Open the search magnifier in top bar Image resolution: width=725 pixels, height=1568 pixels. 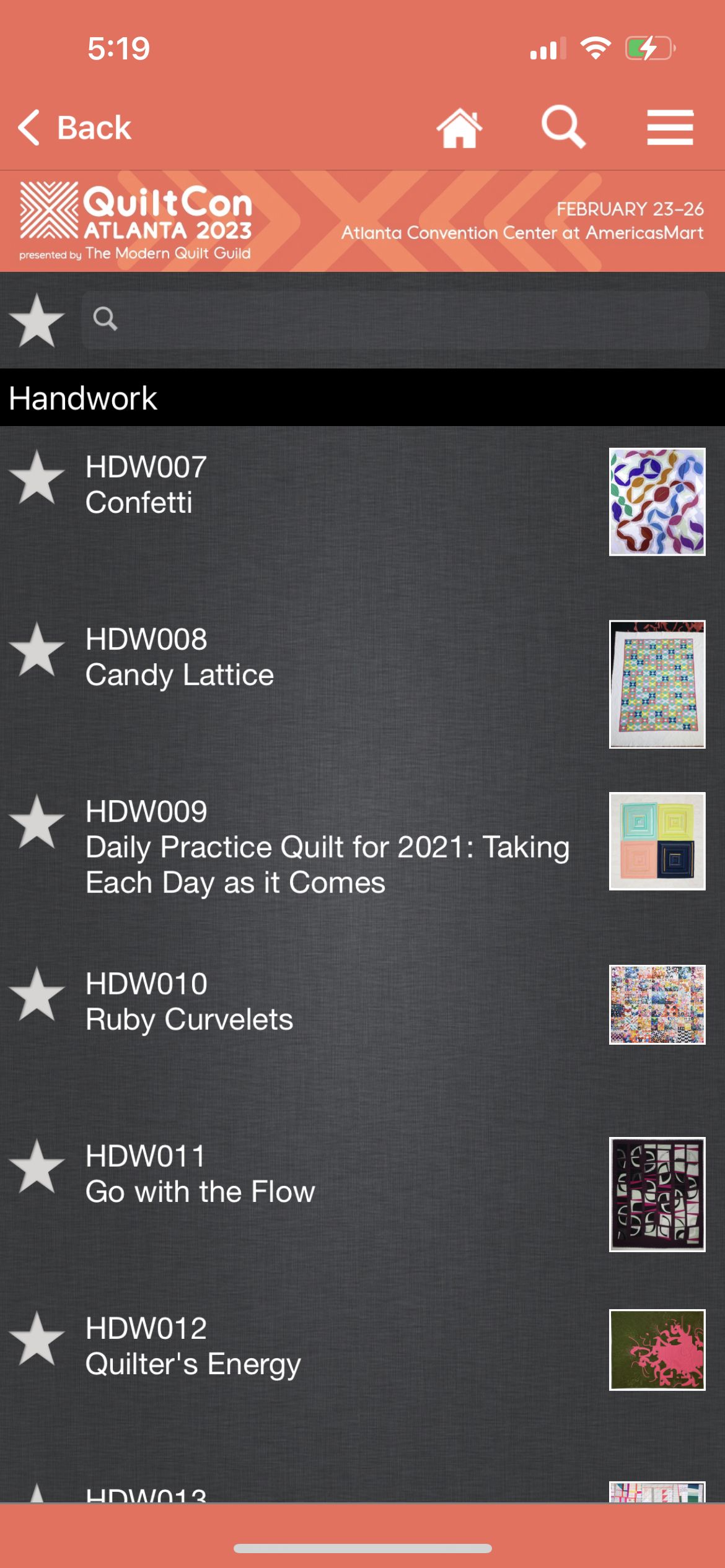point(563,127)
